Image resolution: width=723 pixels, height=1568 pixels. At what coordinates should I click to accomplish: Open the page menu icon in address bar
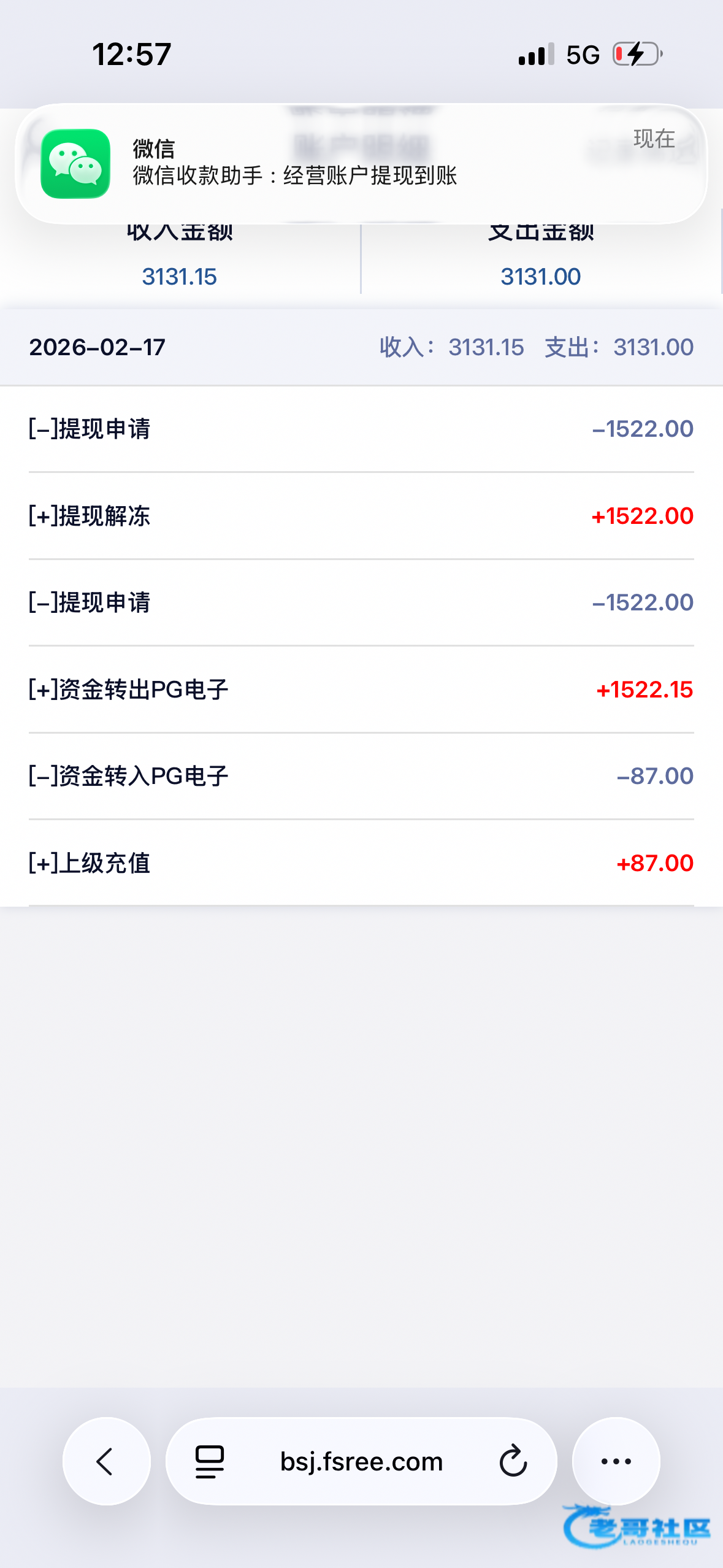pos(210,1461)
